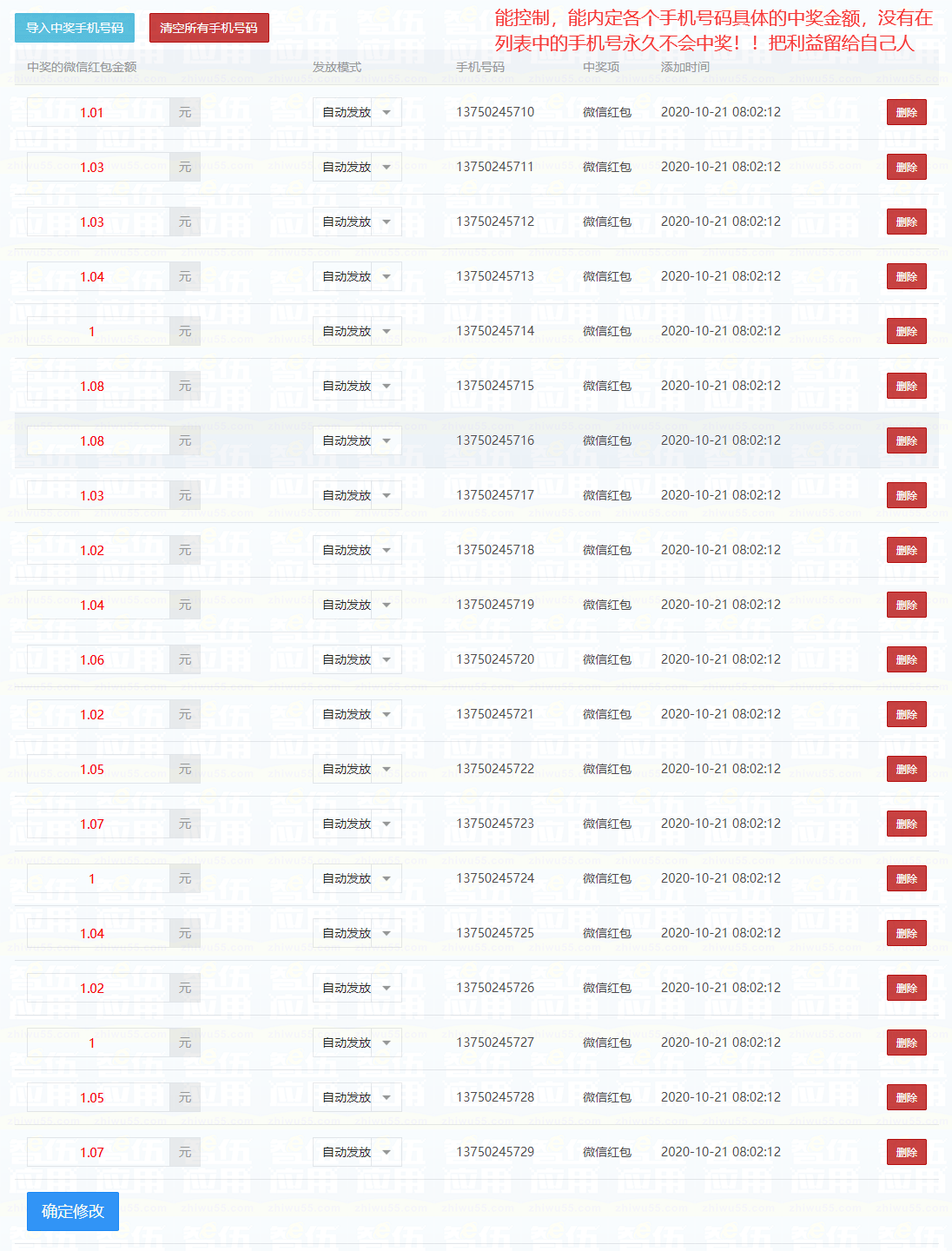952x1251 pixels.
Task: Change the 1.06 amount for 13750245720
Action: click(98, 659)
